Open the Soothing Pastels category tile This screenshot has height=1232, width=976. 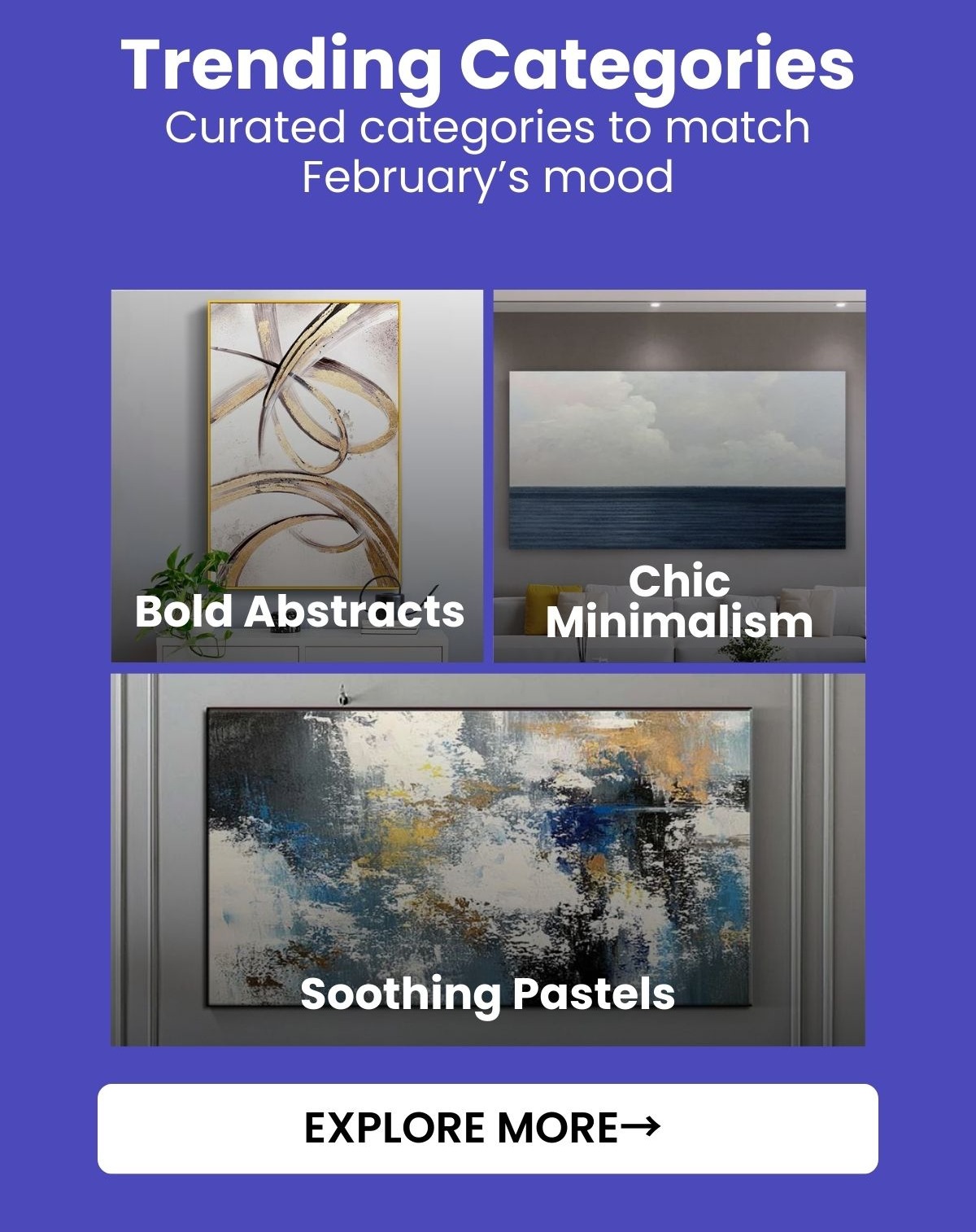488,859
